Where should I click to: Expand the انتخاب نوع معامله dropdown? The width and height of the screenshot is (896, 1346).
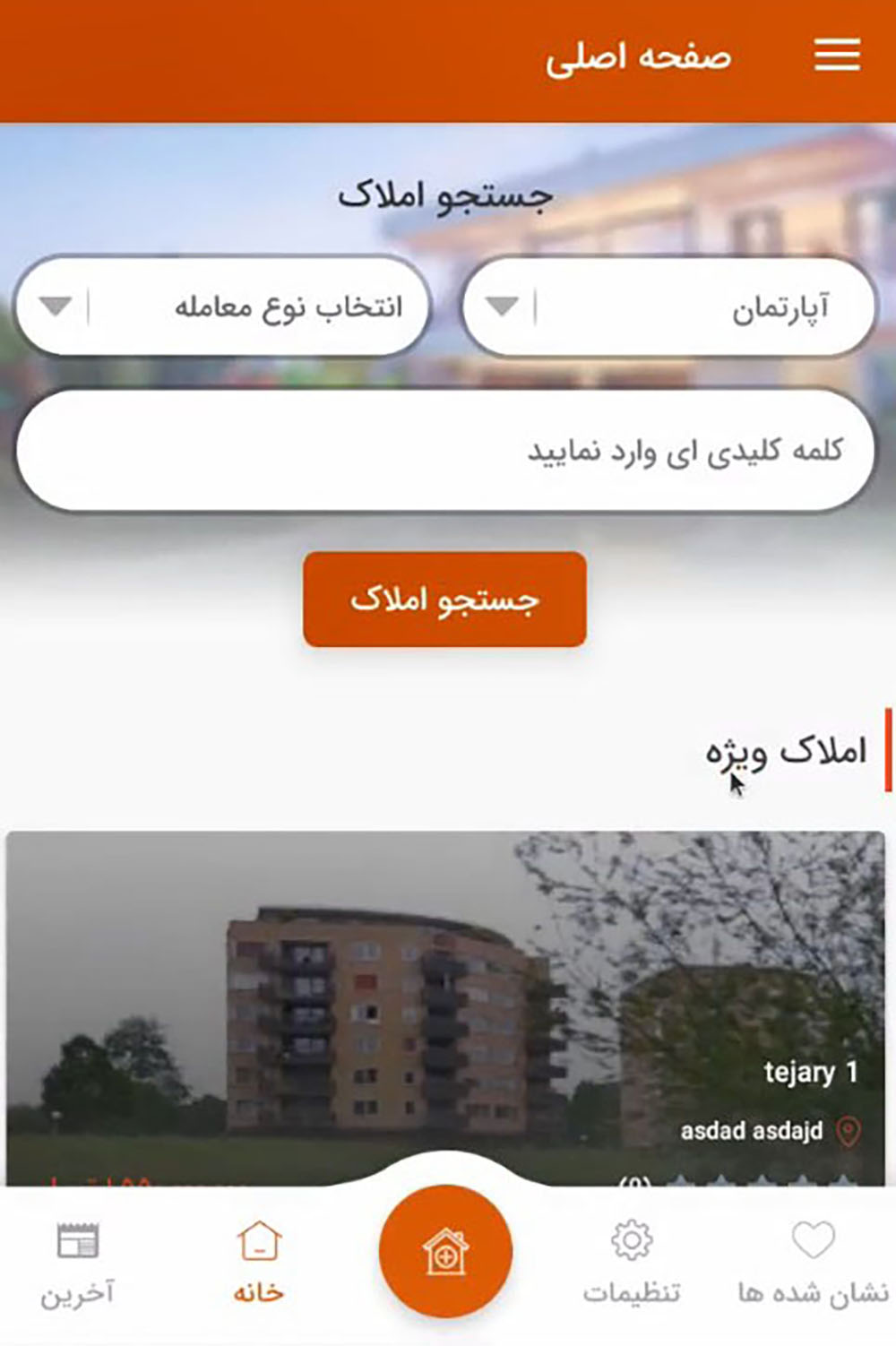pos(222,307)
